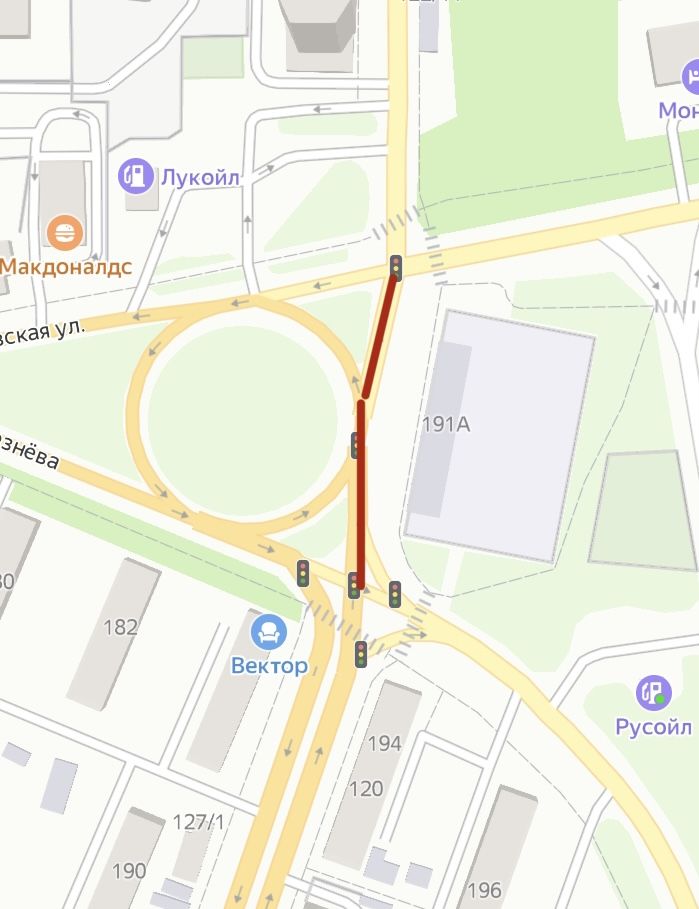Open the Лукойл gas station marker

click(x=134, y=176)
